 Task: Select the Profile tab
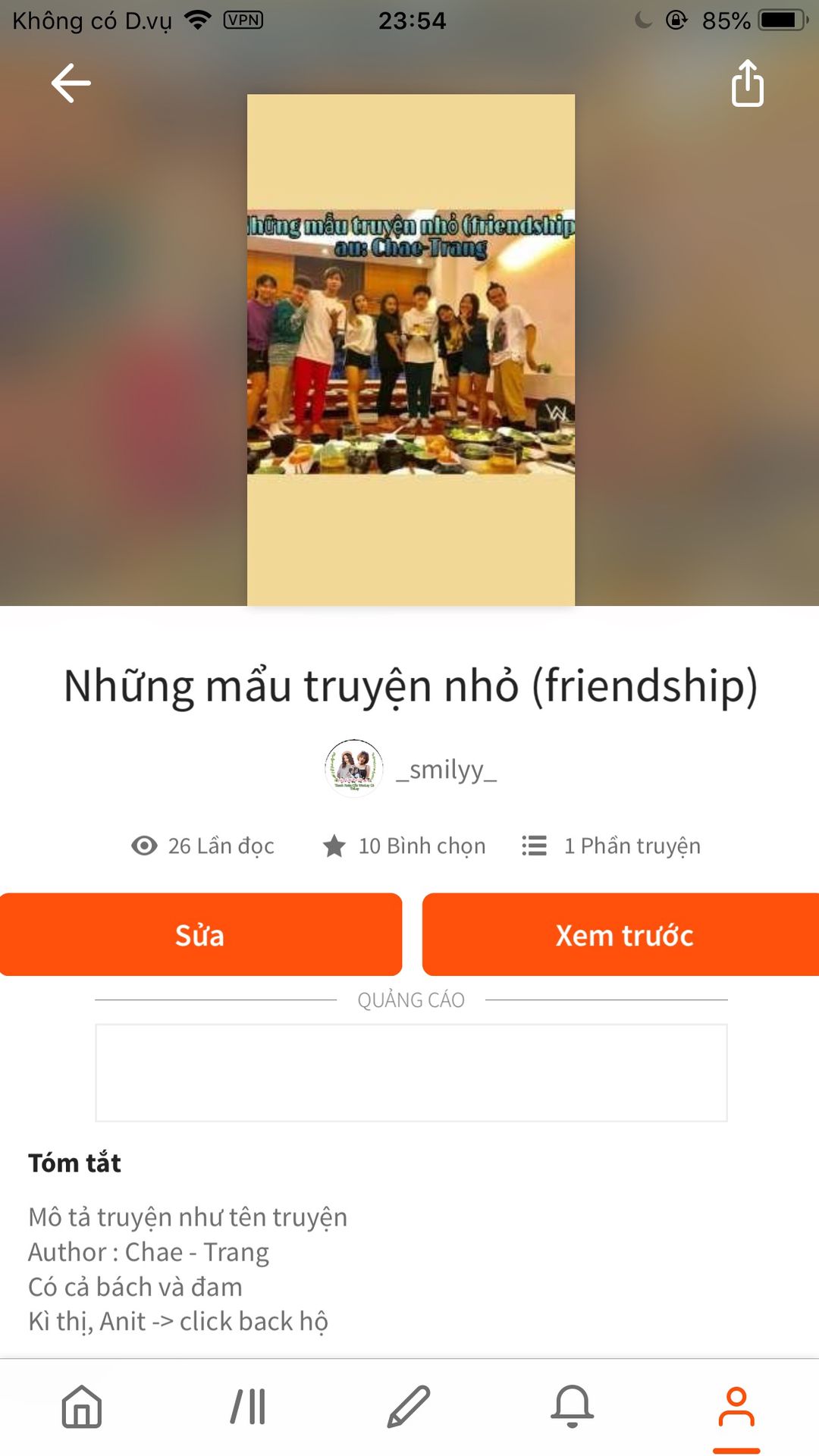(736, 1407)
